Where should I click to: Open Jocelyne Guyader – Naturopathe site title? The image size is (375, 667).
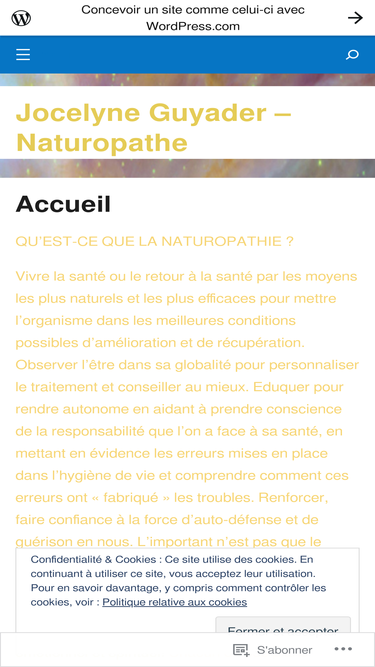point(153,127)
